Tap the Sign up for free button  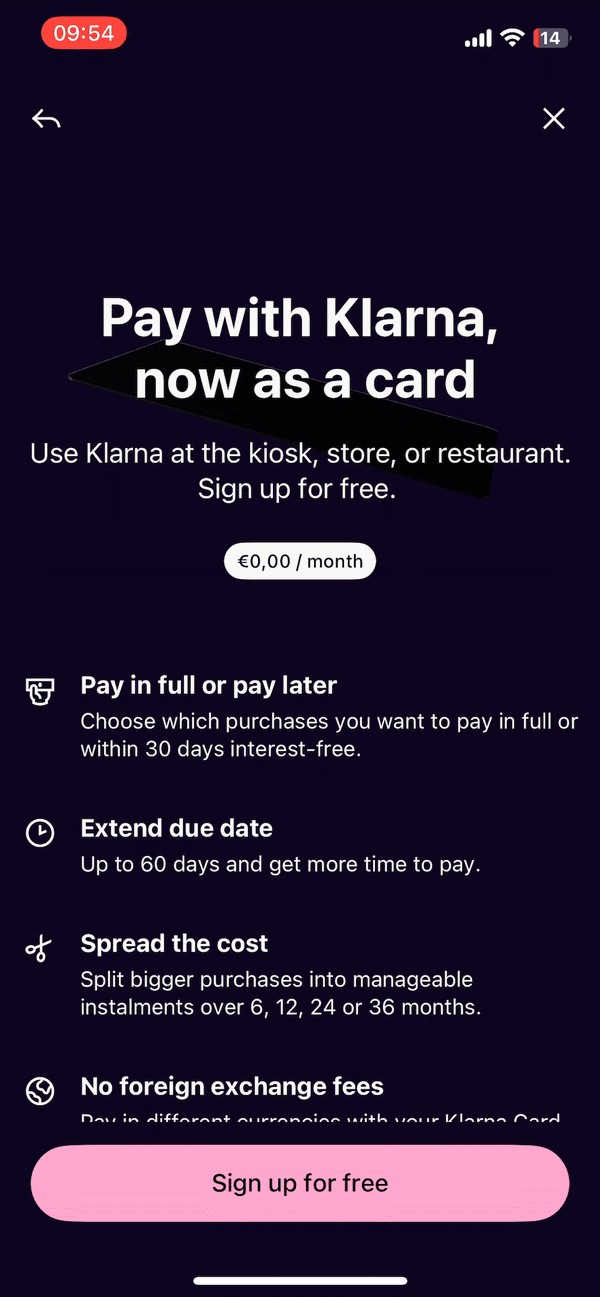tap(300, 1183)
